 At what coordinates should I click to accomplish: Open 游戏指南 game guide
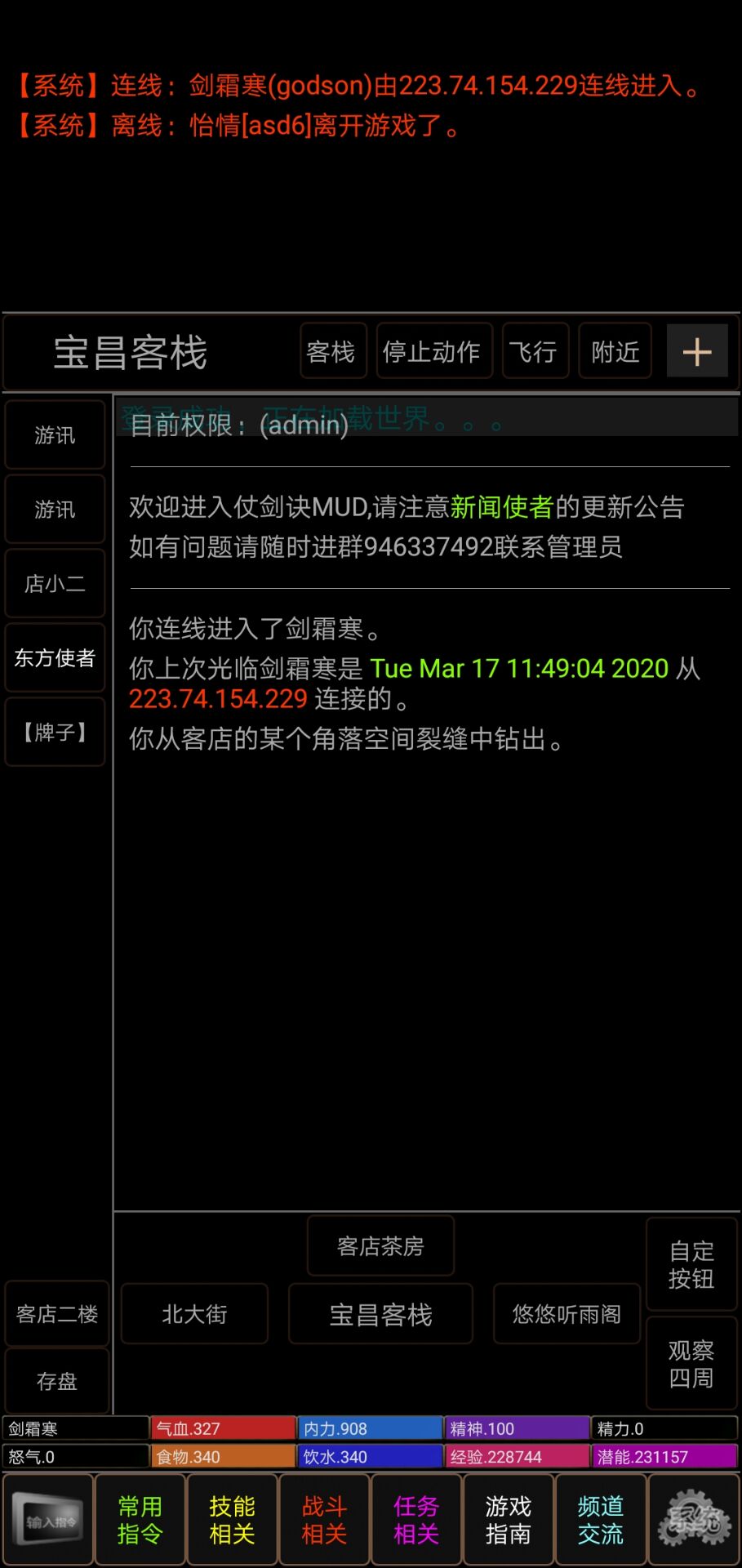(x=508, y=1517)
